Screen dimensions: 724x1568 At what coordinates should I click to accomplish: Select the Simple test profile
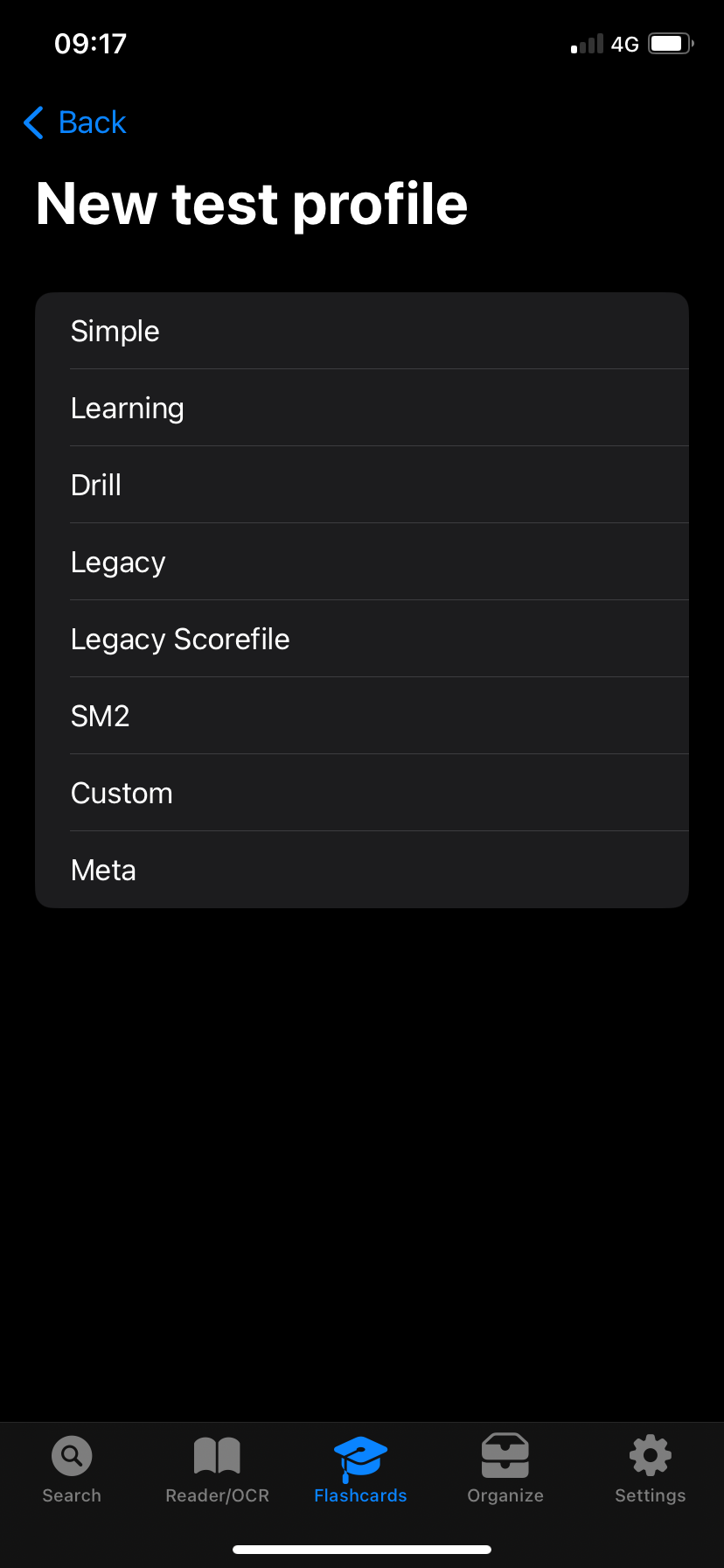pyautogui.click(x=362, y=332)
